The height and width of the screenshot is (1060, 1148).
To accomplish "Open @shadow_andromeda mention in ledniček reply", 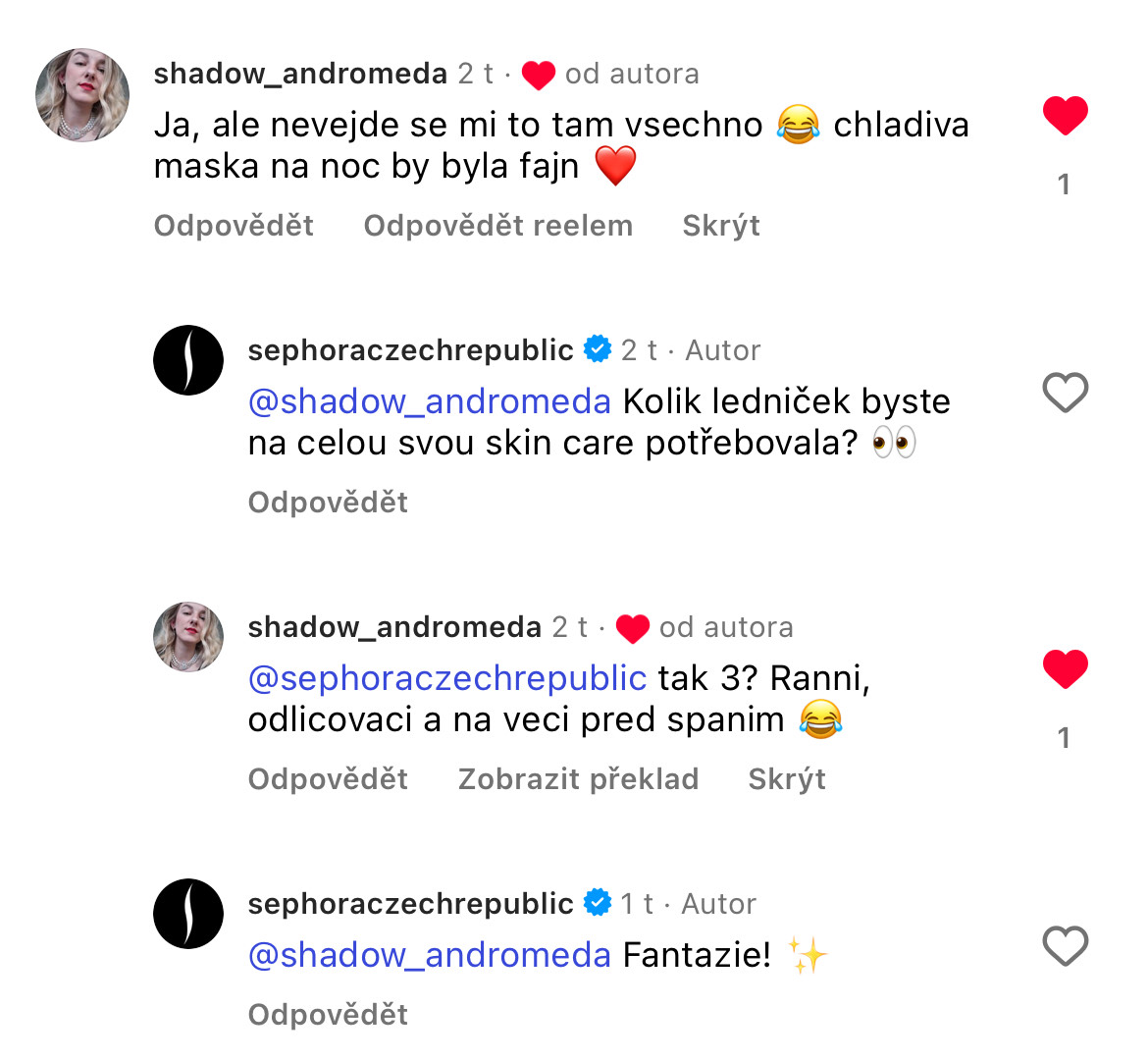I will pos(429,401).
